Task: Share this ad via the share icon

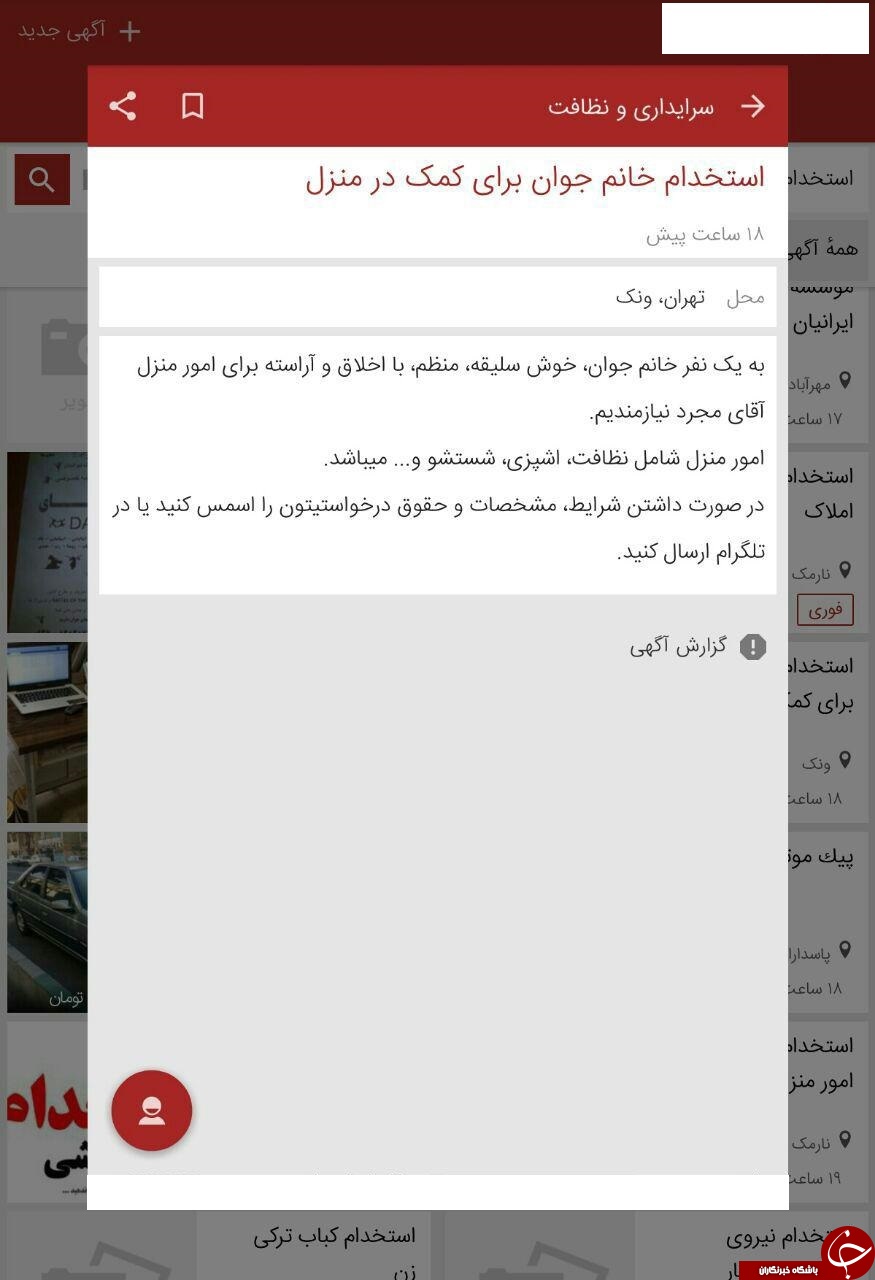Action: click(122, 106)
